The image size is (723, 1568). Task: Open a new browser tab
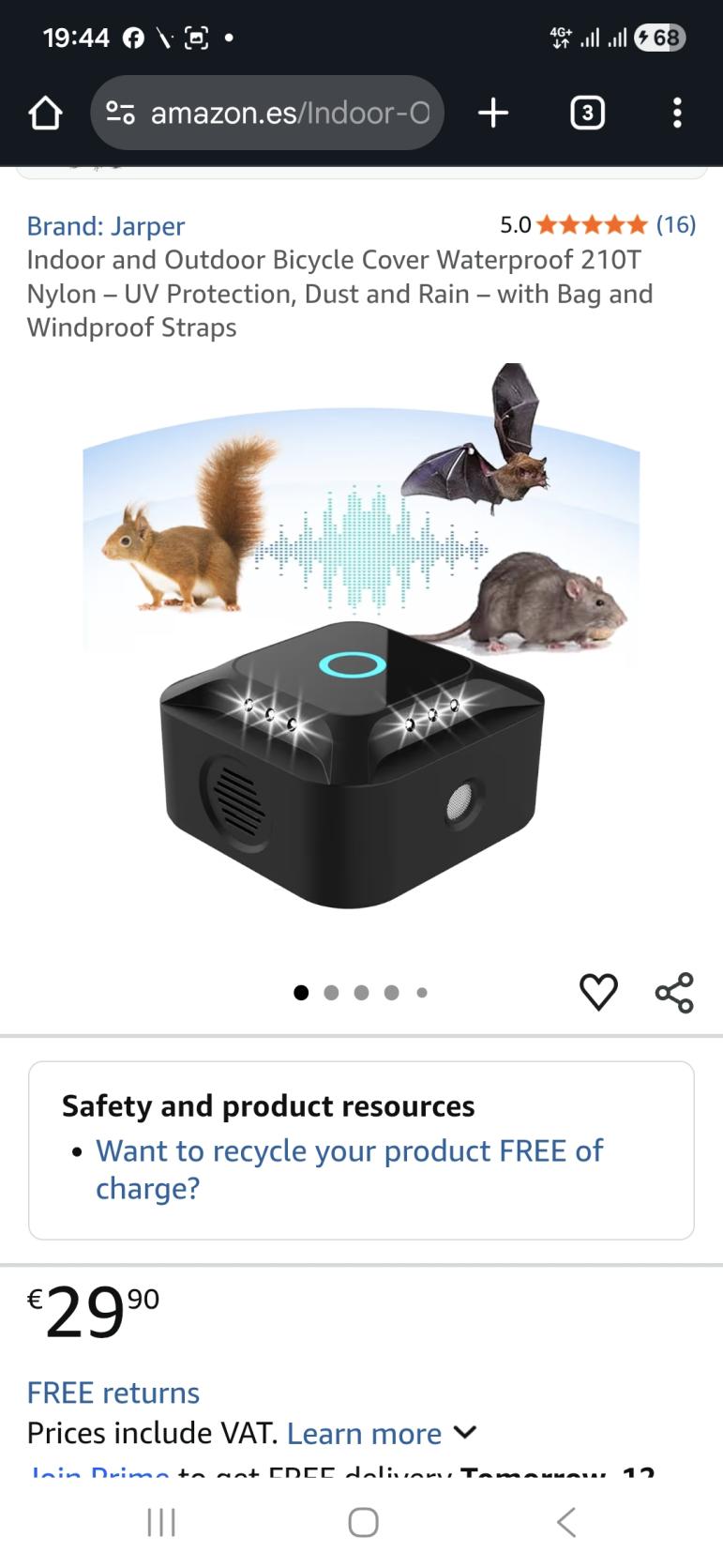pyautogui.click(x=493, y=114)
